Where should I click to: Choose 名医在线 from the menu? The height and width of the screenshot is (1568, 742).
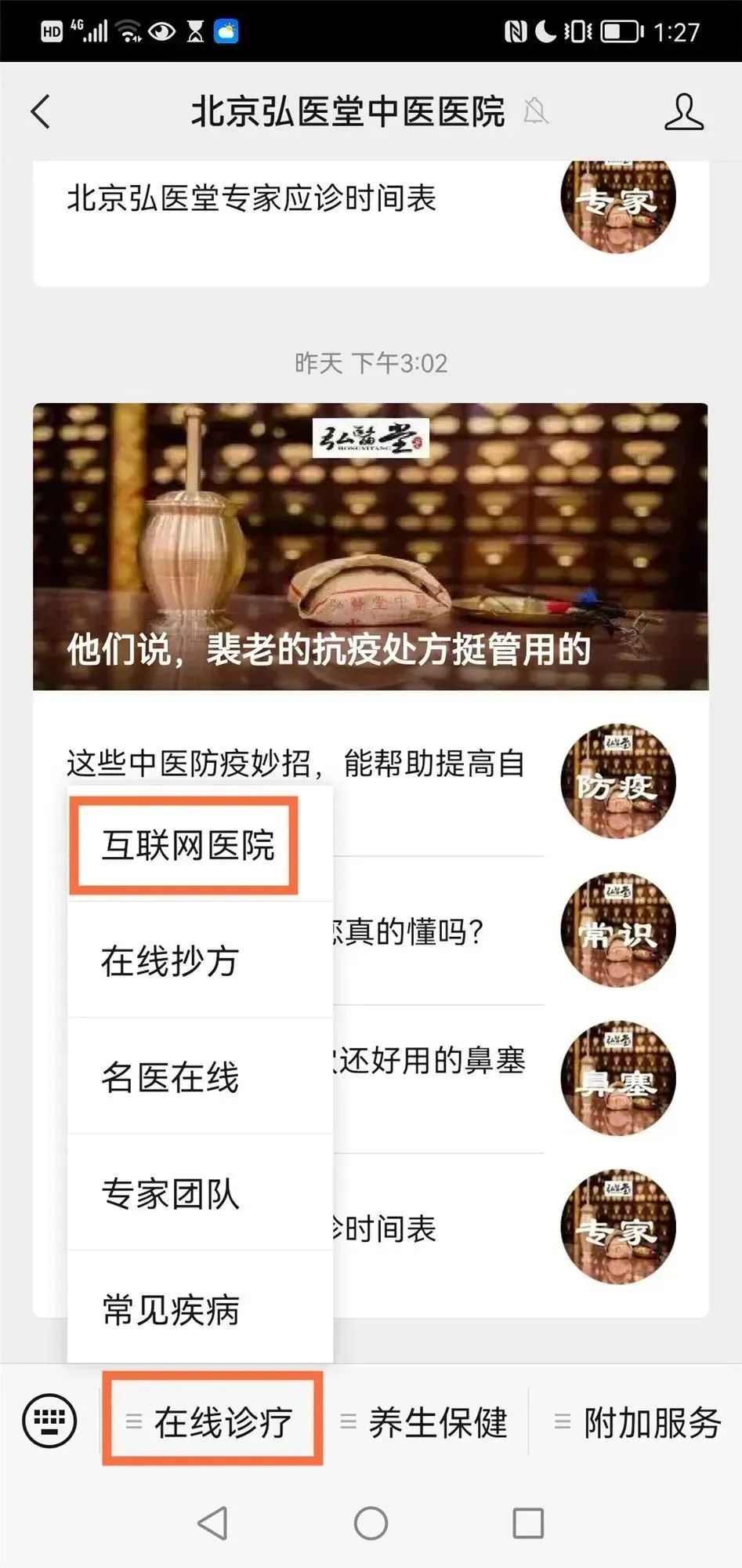coord(170,1077)
